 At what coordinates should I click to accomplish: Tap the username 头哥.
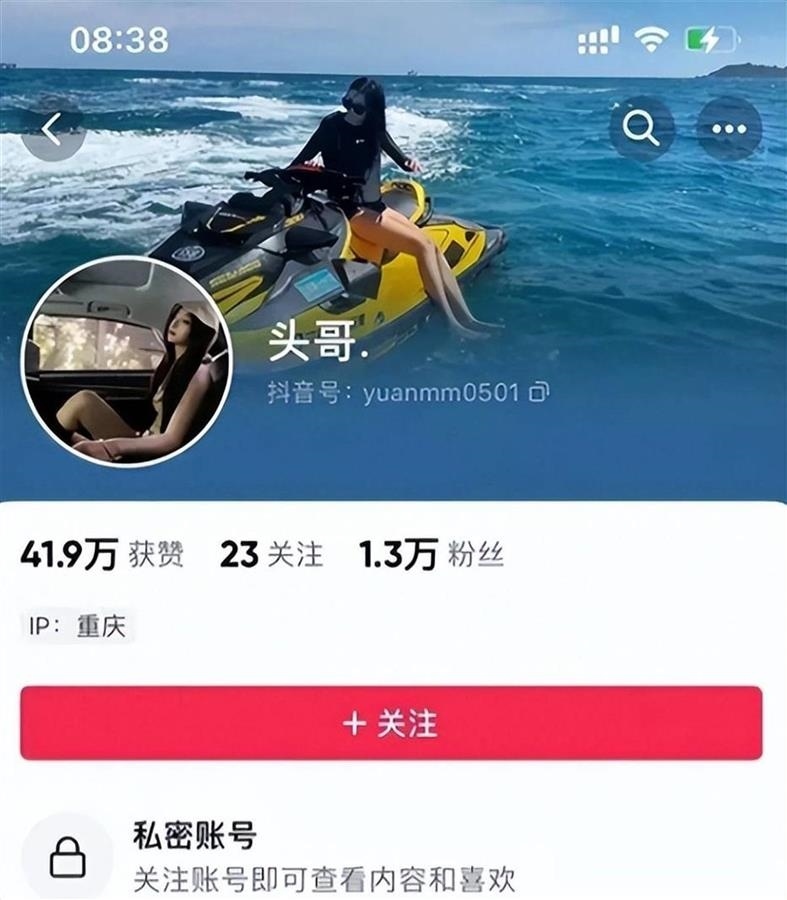(299, 343)
